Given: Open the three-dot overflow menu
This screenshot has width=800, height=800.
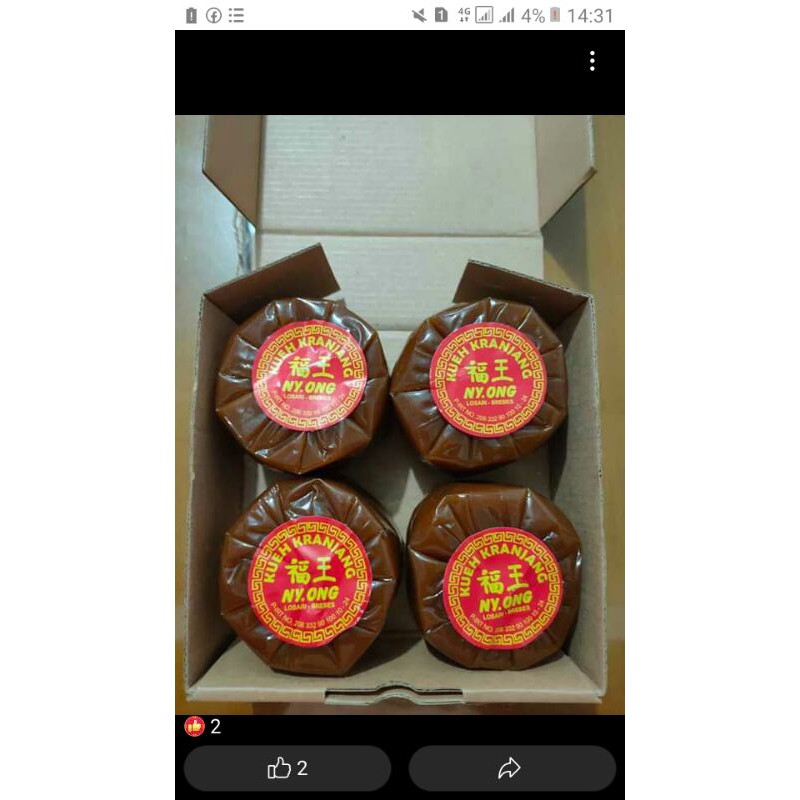Looking at the screenshot, I should tap(592, 62).
